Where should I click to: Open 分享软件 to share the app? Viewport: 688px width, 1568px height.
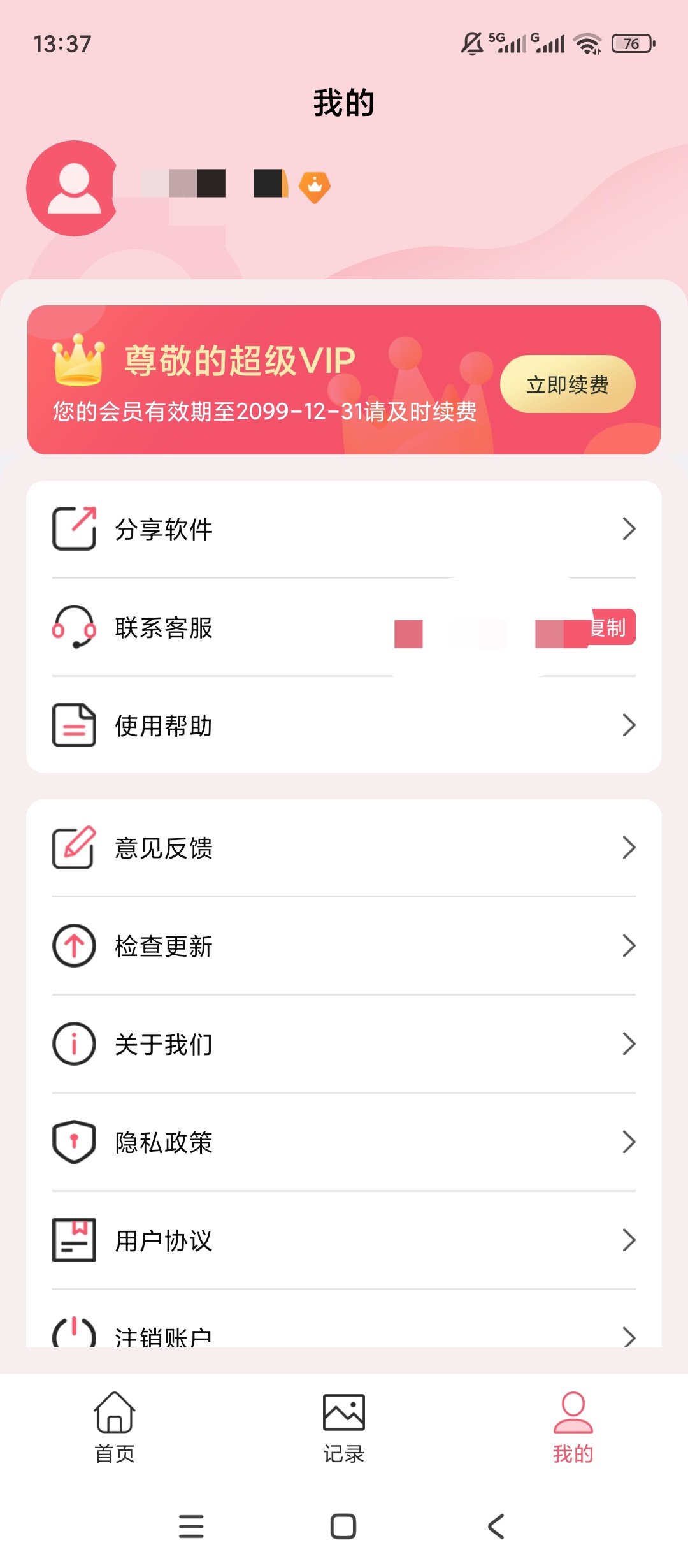point(344,529)
